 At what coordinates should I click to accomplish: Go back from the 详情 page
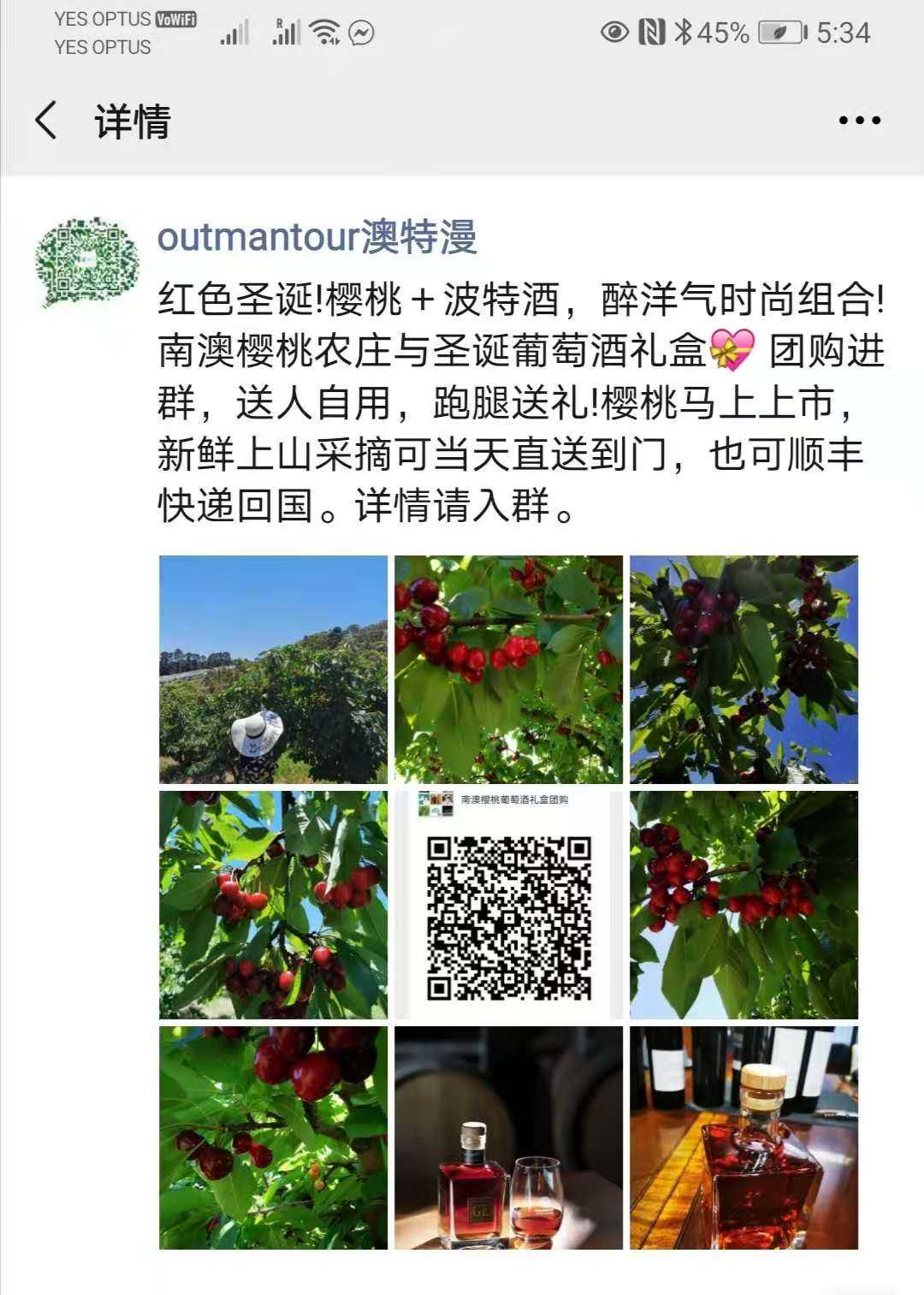pyautogui.click(x=48, y=120)
